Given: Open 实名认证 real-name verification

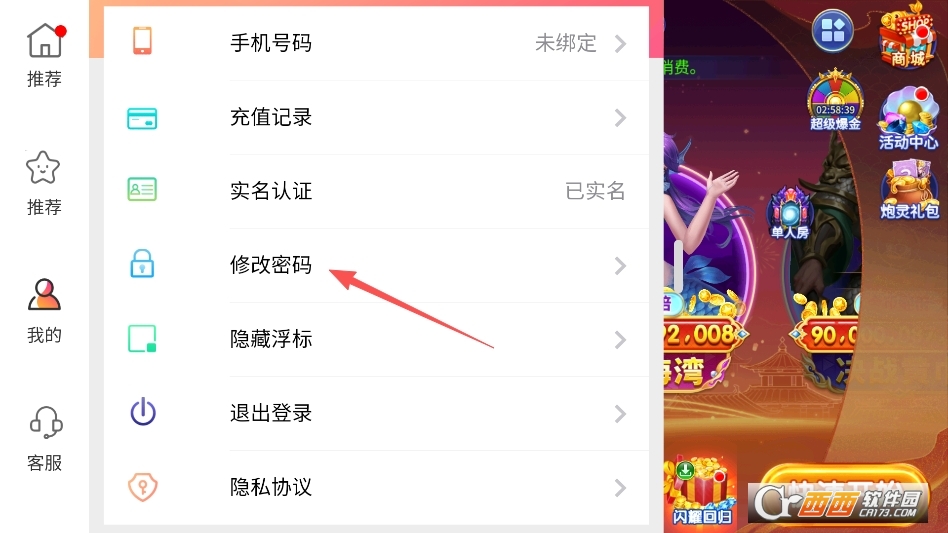Looking at the screenshot, I should pos(376,191).
